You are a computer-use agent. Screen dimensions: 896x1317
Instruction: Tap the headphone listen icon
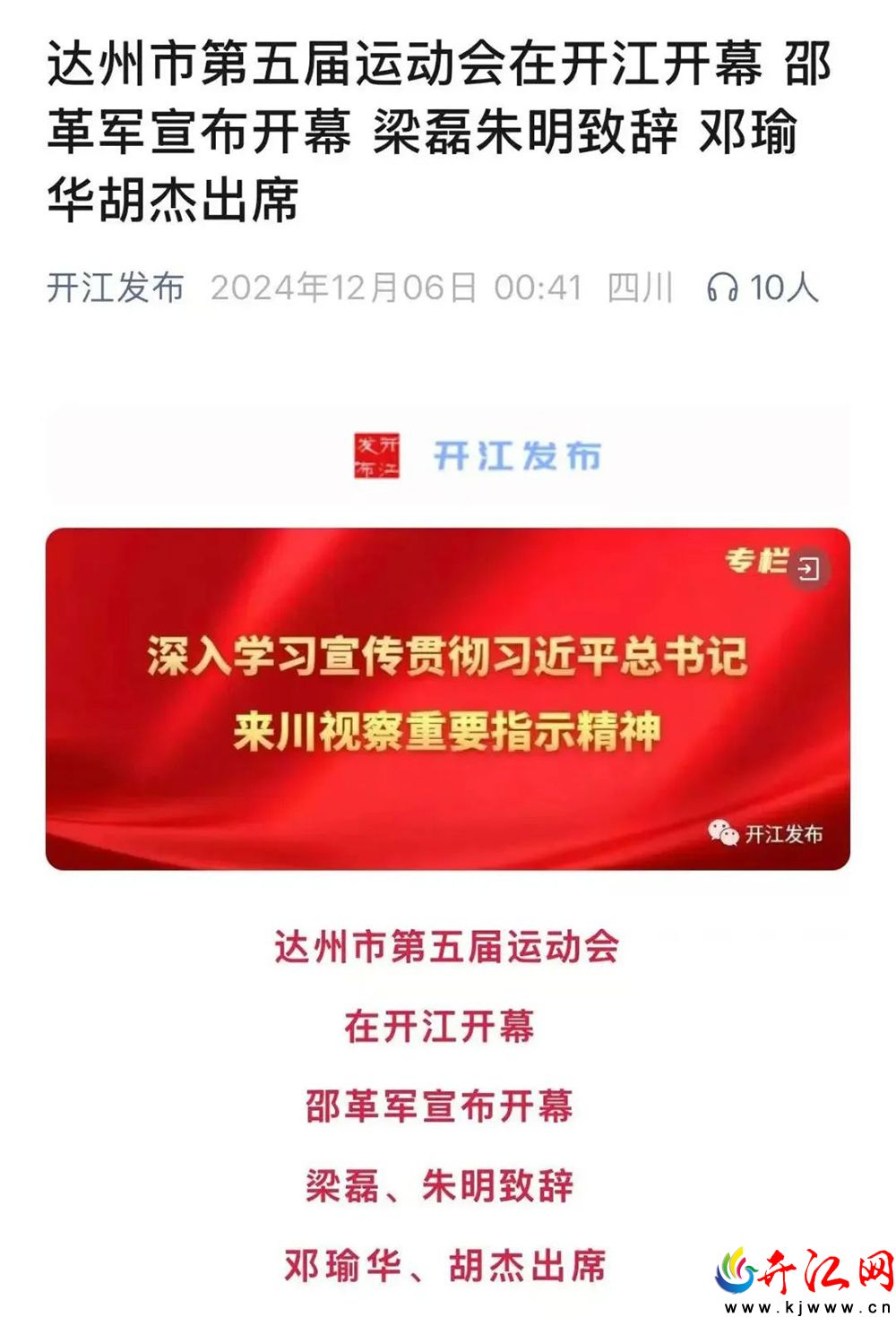click(721, 288)
